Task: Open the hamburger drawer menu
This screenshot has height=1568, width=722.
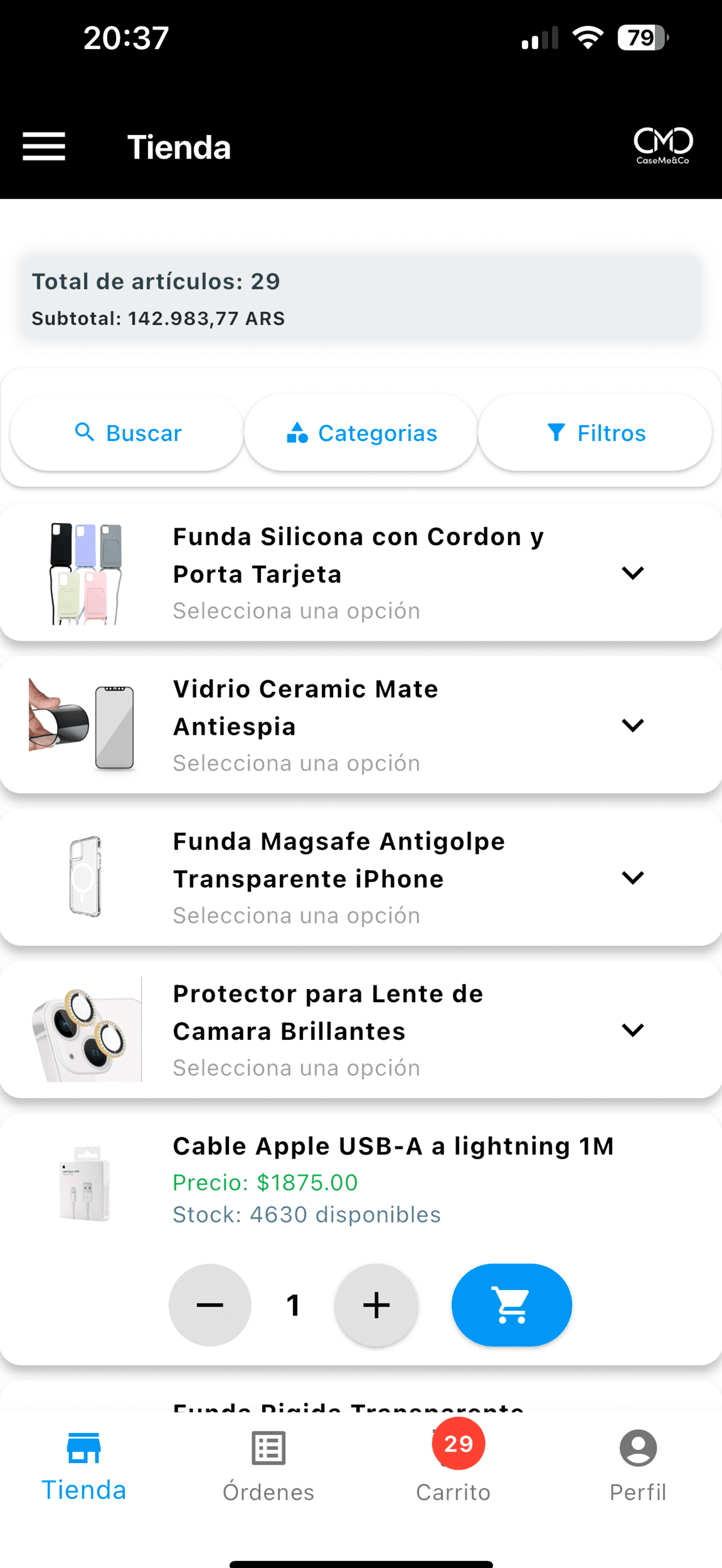Action: 44,147
